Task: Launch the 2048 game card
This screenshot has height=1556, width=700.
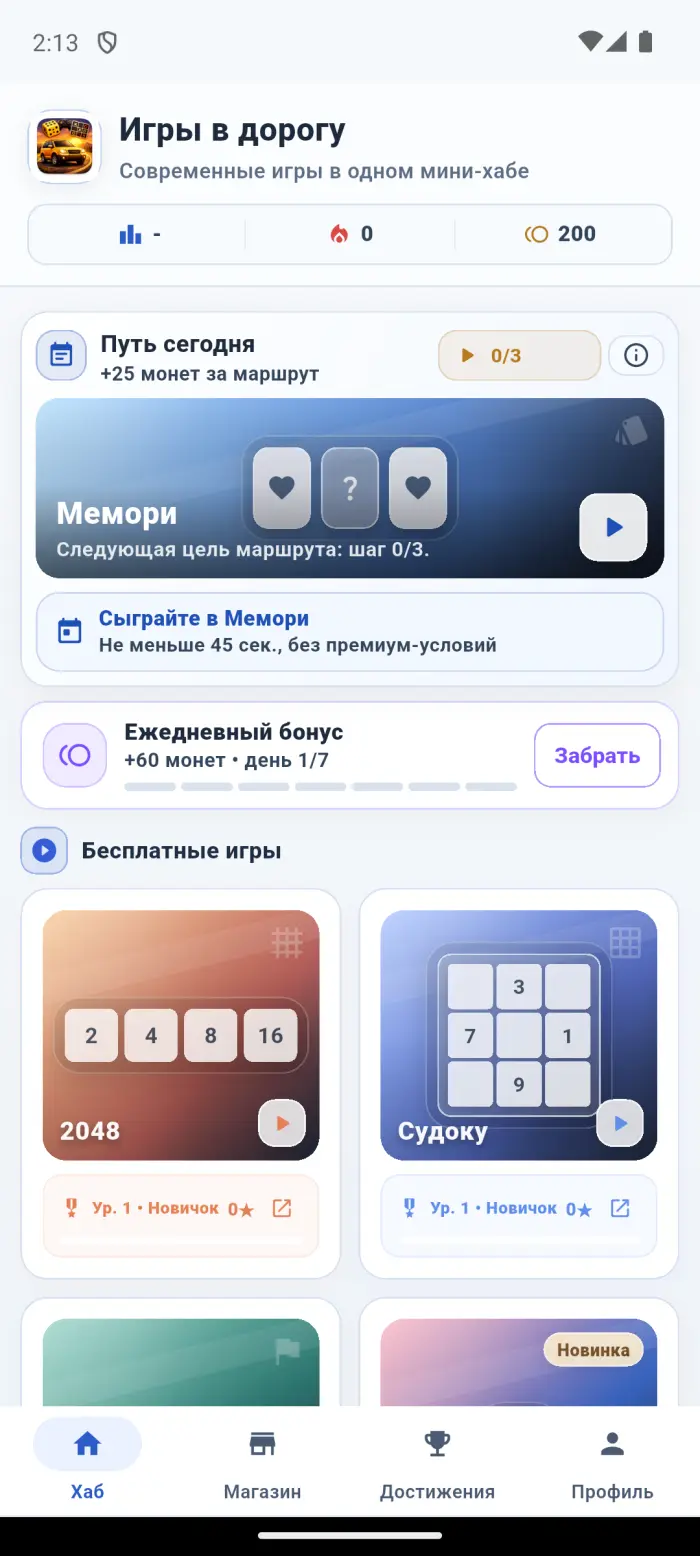Action: pyautogui.click(x=181, y=1035)
